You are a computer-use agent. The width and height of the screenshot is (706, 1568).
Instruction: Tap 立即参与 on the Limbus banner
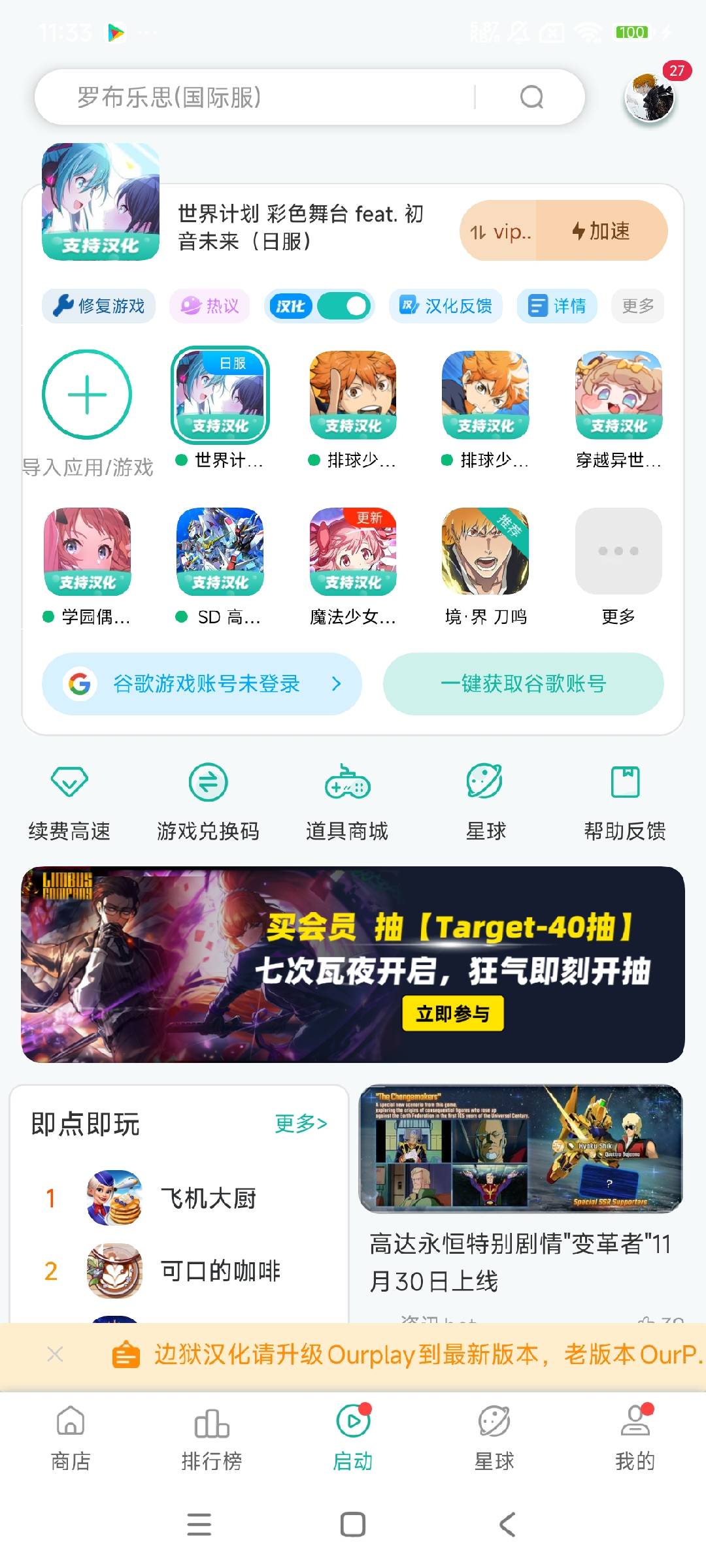pyautogui.click(x=452, y=1013)
